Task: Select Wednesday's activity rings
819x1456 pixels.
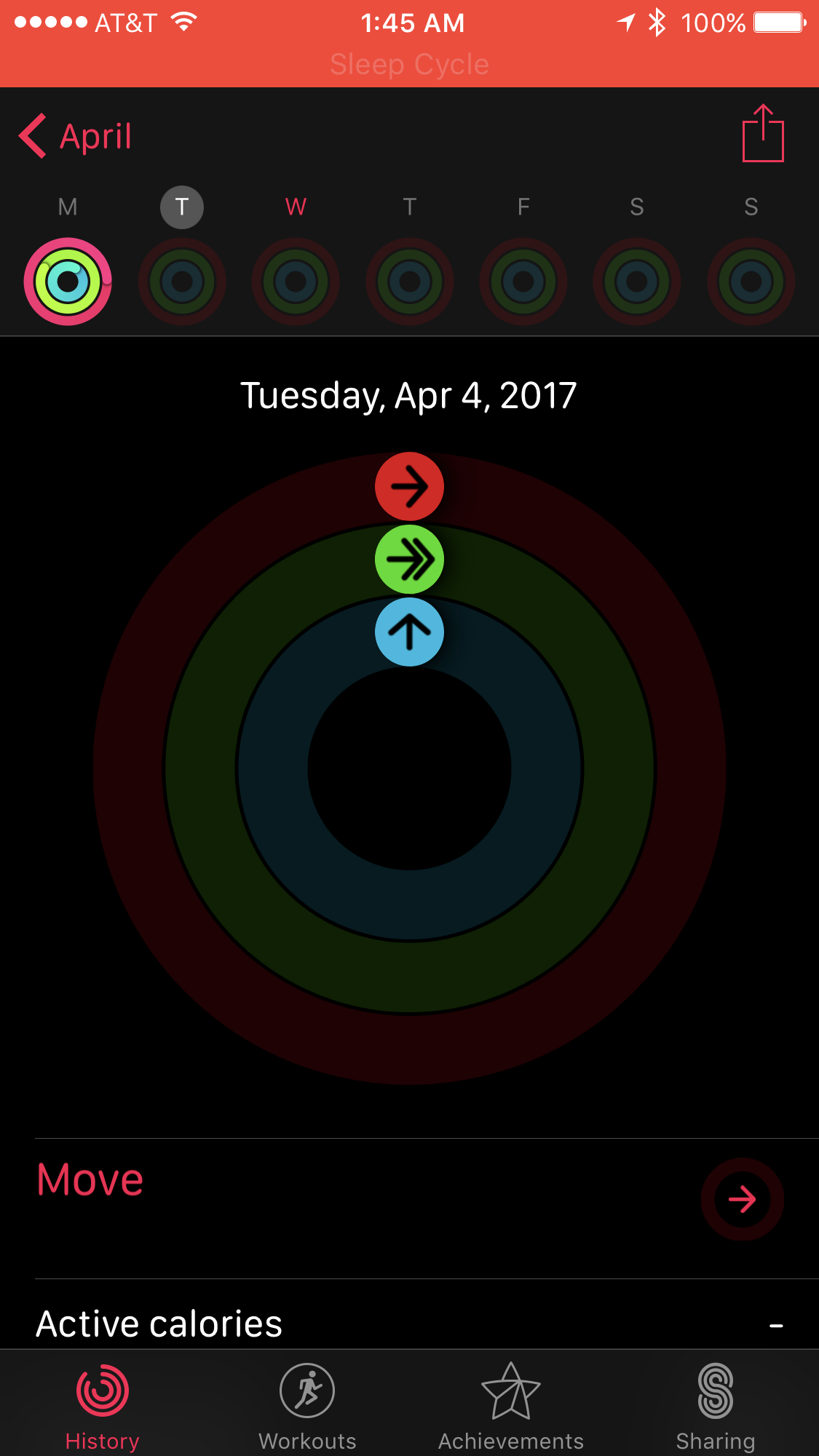Action: point(296,281)
